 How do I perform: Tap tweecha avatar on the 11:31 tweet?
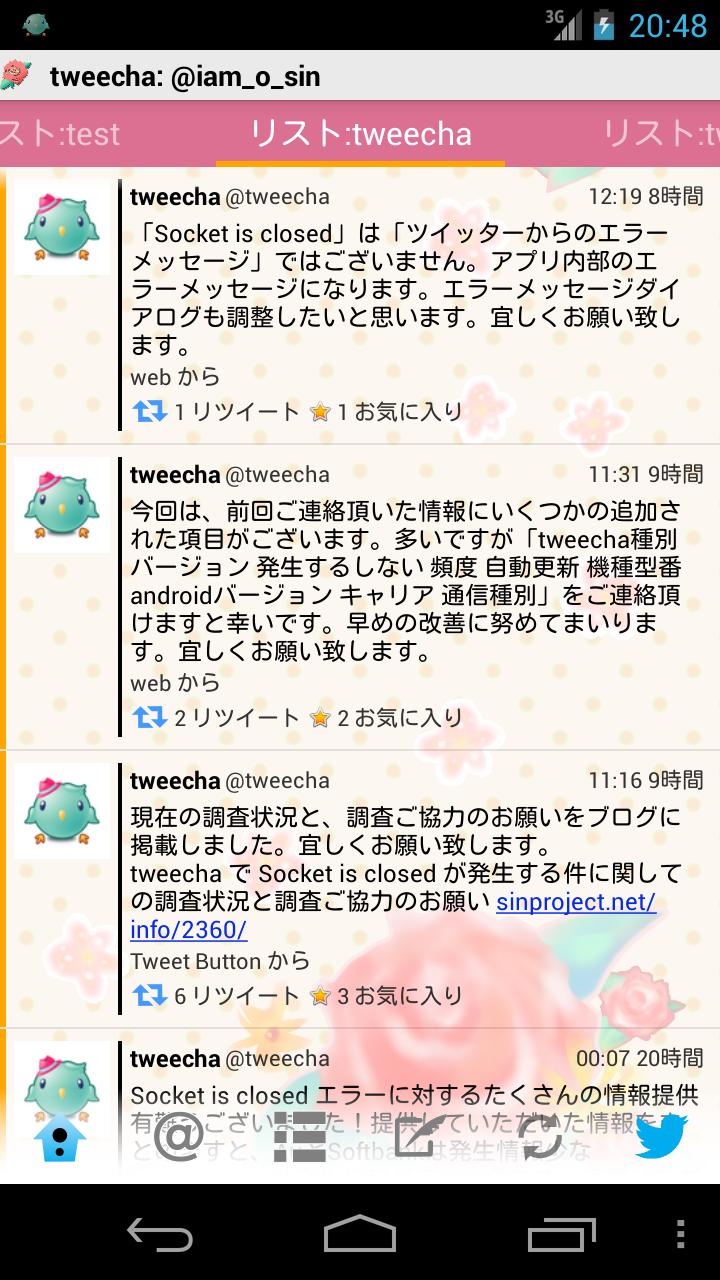[x=62, y=507]
